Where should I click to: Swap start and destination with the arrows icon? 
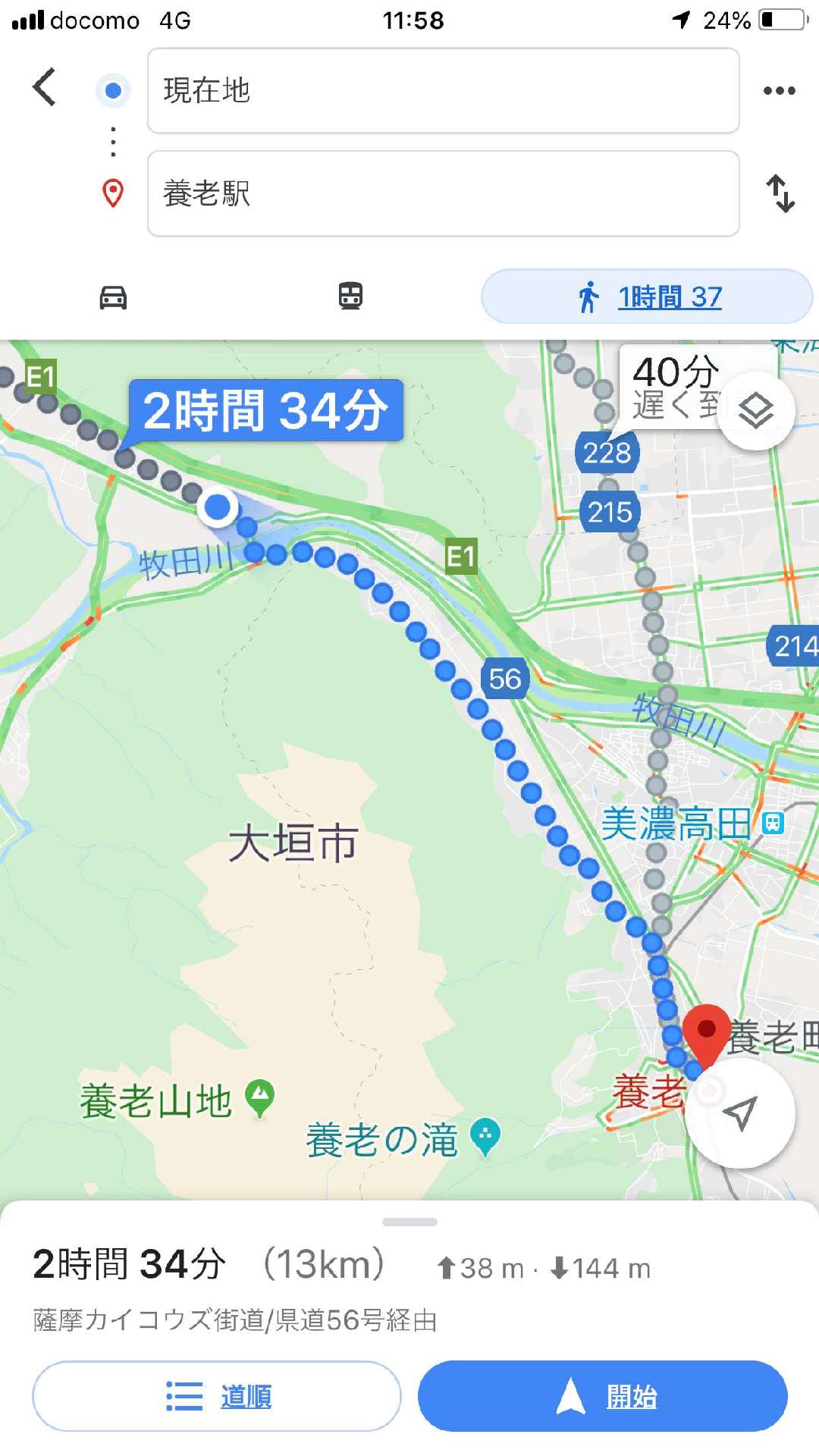(x=780, y=193)
